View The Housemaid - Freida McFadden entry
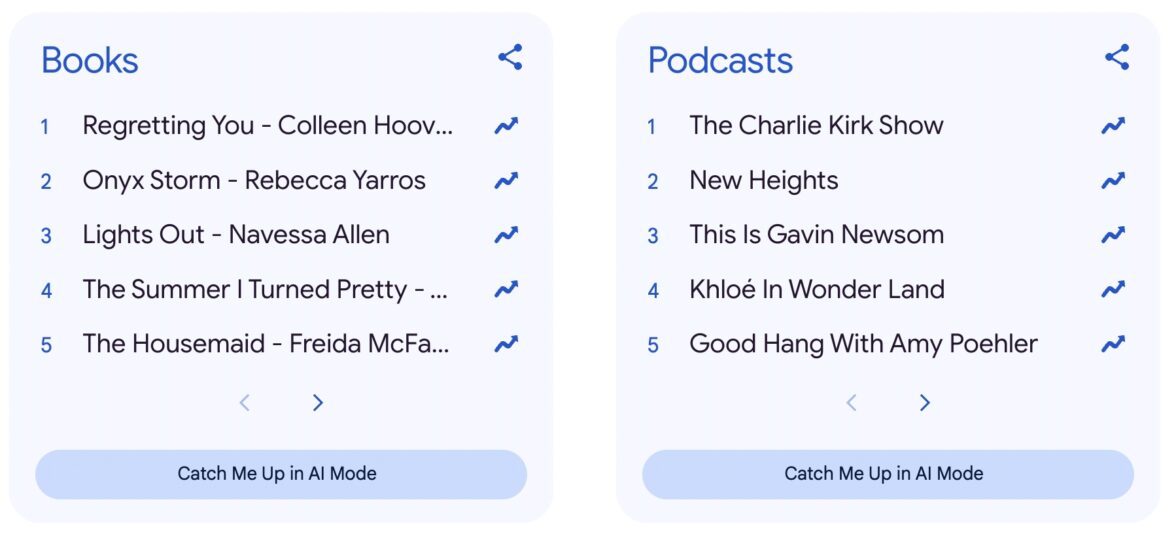This screenshot has height=536, width=1176. coord(266,344)
